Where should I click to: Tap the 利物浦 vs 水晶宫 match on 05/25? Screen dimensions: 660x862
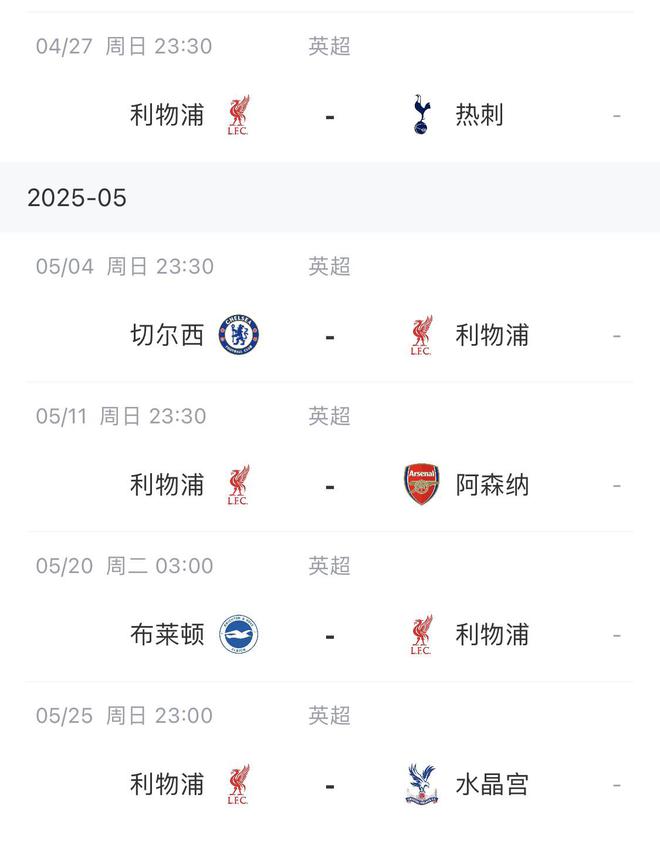tap(329, 785)
